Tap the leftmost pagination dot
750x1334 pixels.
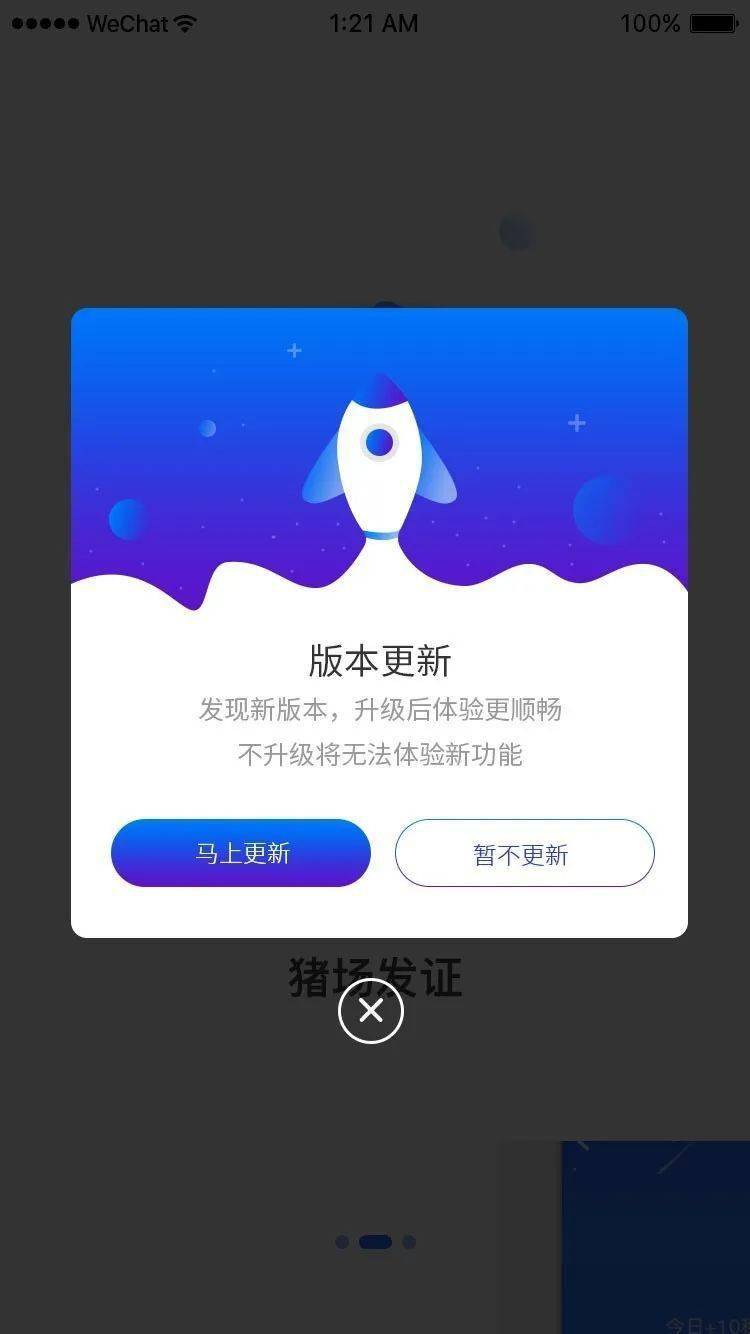coord(341,1242)
